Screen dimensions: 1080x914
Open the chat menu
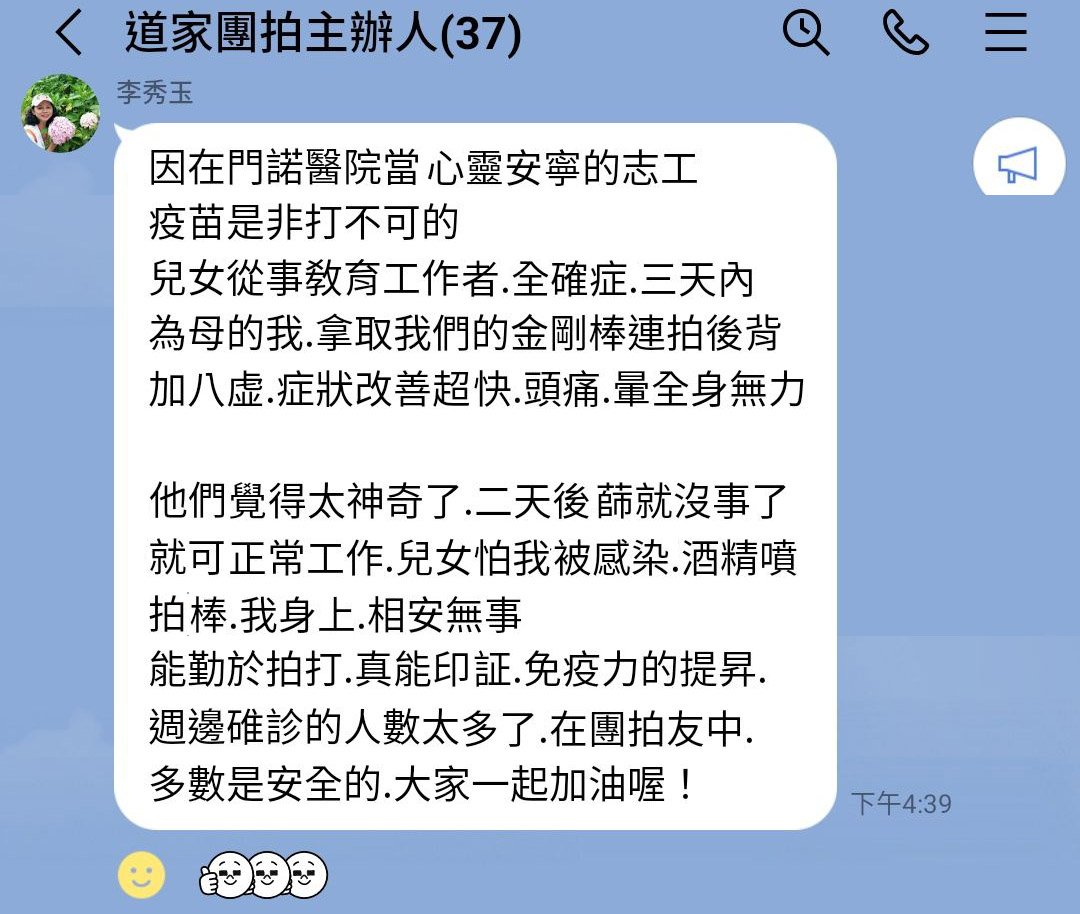(x=1005, y=33)
